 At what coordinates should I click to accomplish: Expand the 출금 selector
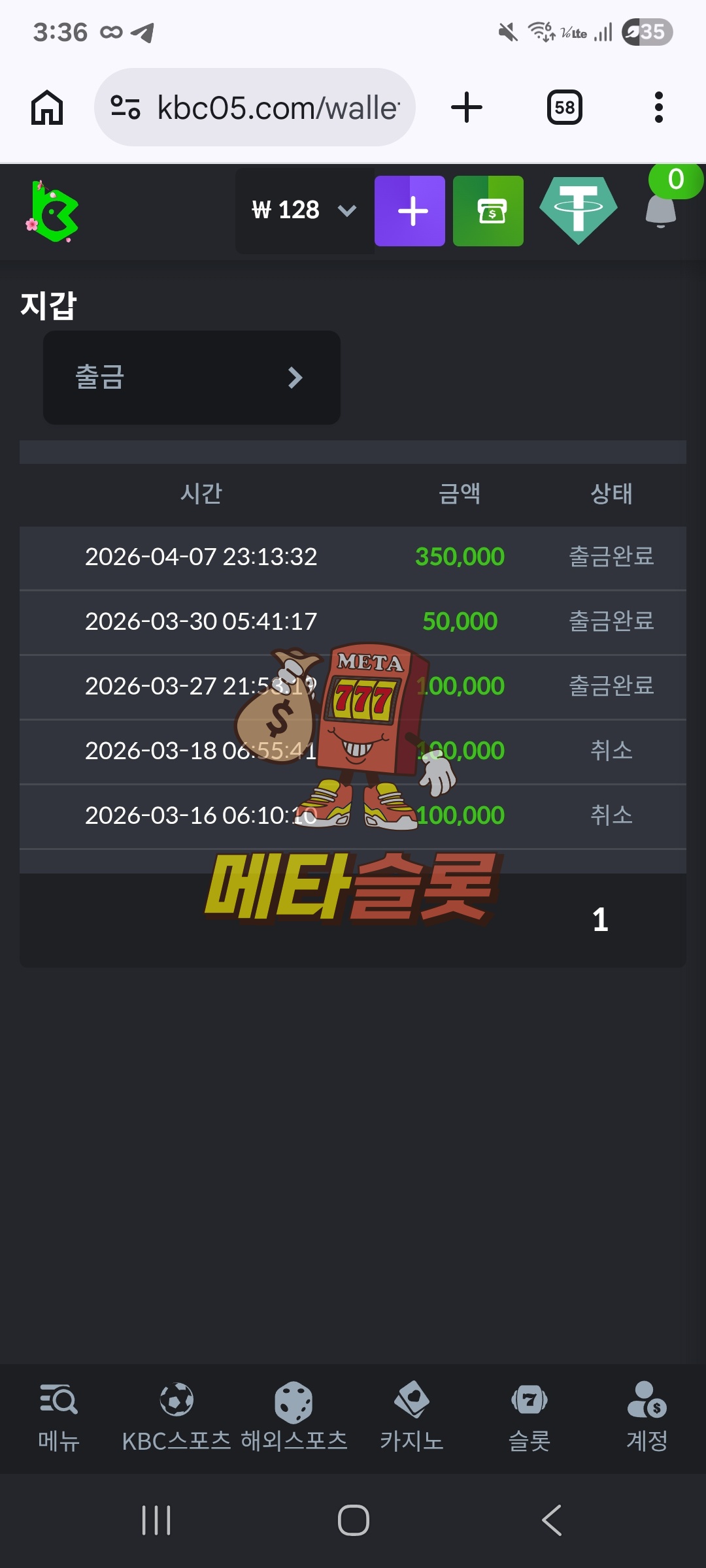pos(192,378)
